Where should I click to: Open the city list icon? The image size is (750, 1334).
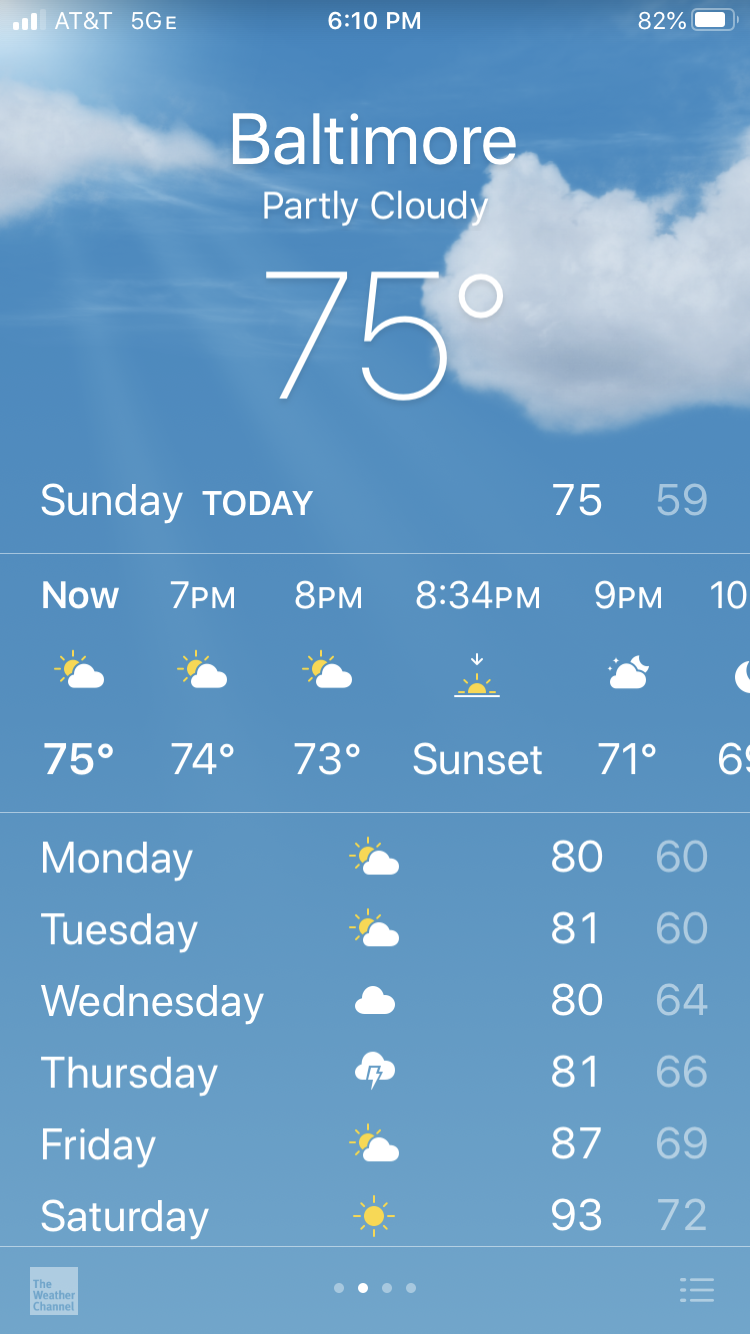pyautogui.click(x=696, y=1290)
